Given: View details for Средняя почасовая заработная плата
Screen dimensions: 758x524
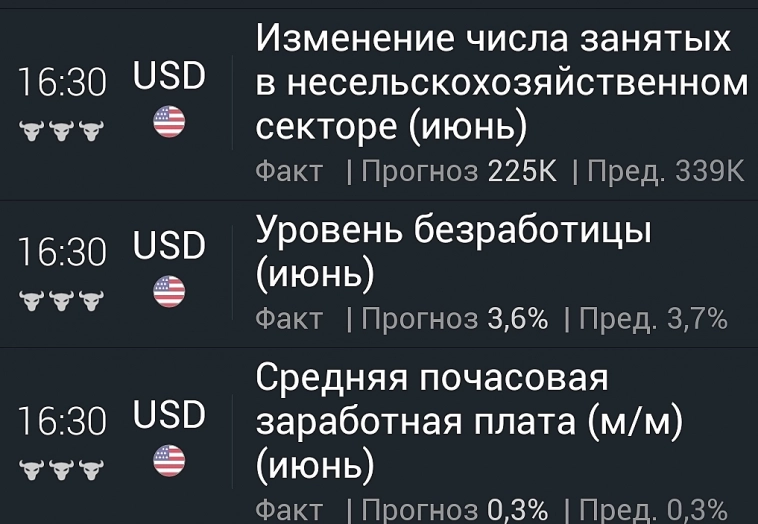Looking at the screenshot, I should pyautogui.click(x=468, y=421).
